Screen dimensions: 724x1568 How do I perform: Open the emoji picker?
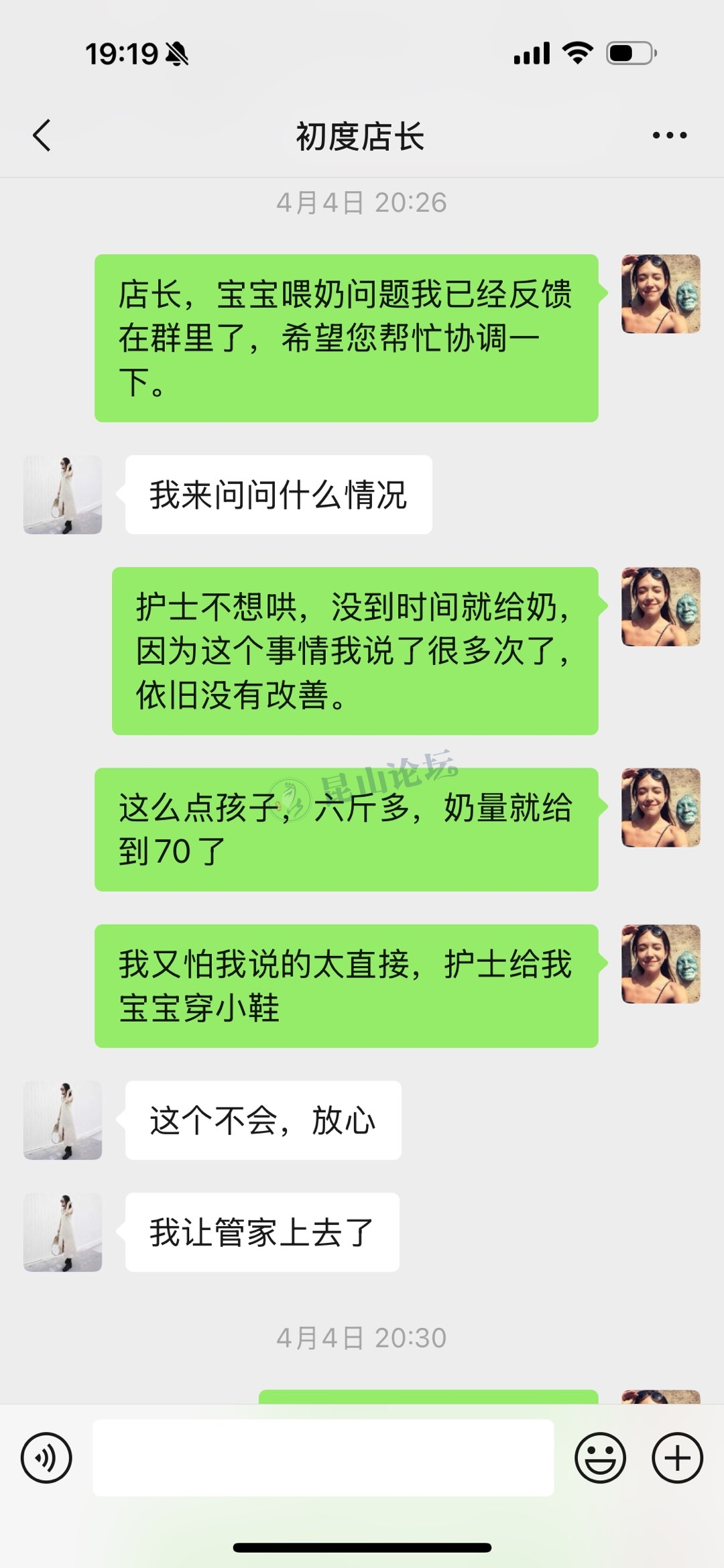[x=600, y=1457]
